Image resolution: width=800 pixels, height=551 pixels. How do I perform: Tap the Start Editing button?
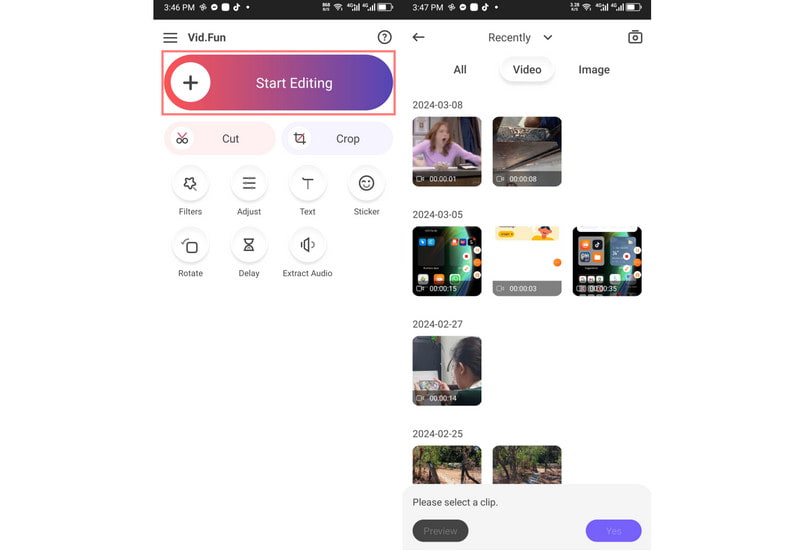coord(279,83)
